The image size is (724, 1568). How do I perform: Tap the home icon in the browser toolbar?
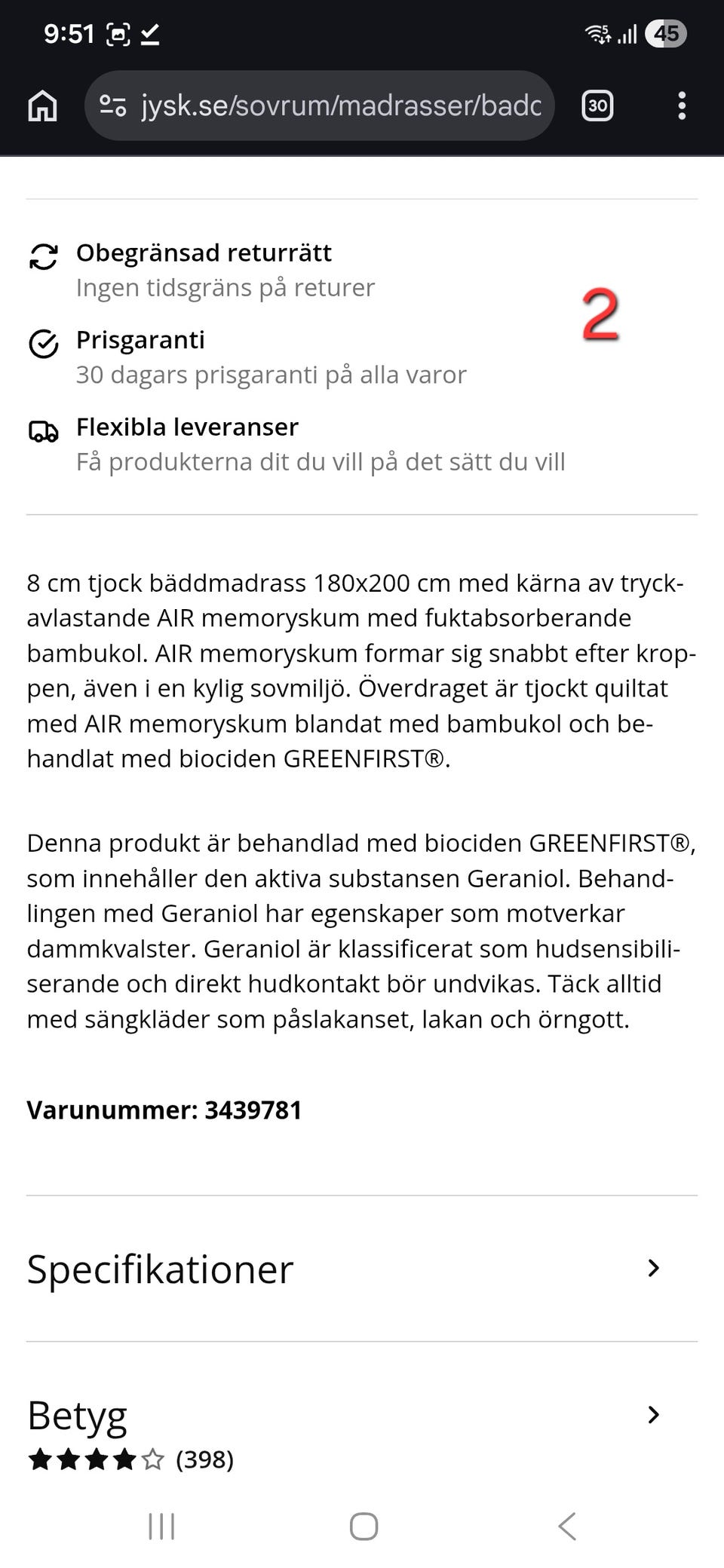point(43,106)
